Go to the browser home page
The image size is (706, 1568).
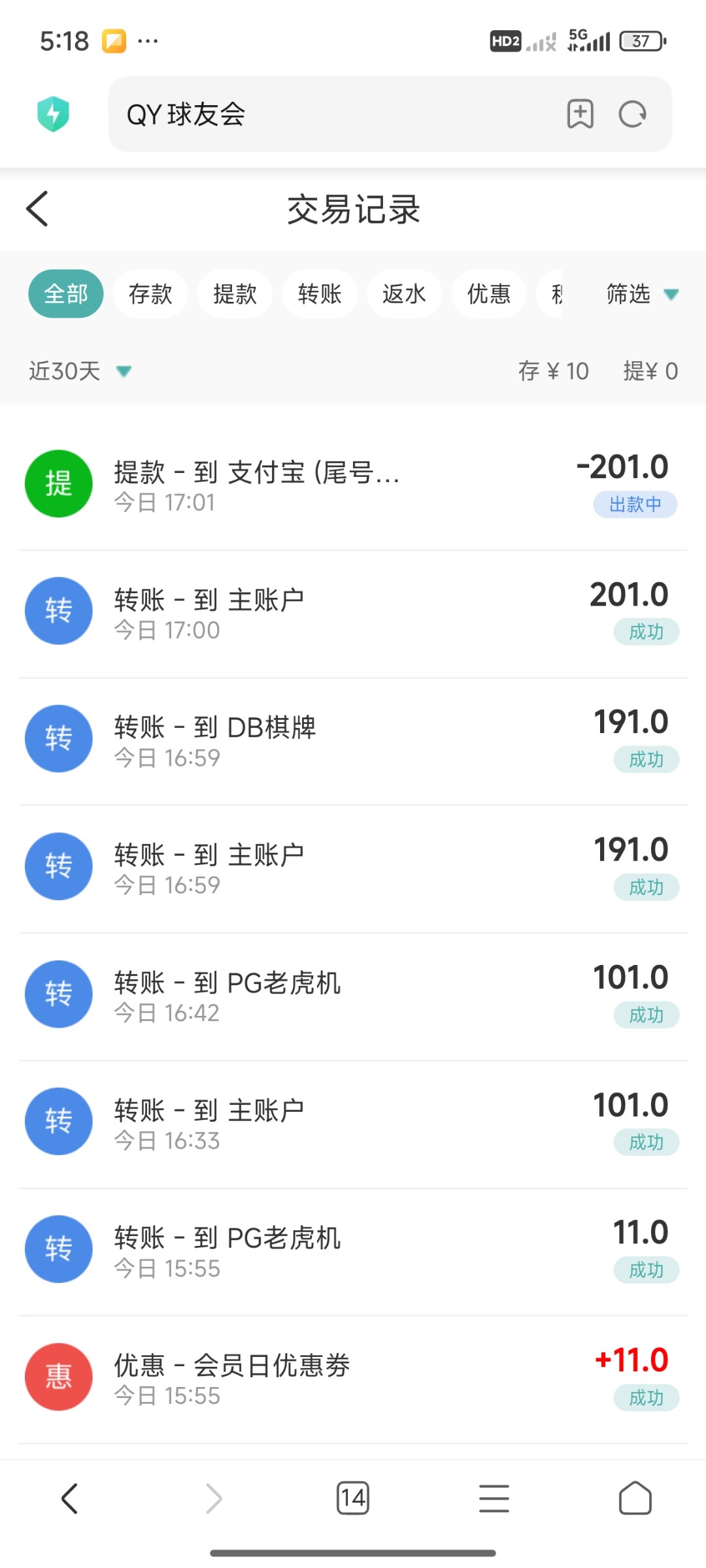point(635,1498)
